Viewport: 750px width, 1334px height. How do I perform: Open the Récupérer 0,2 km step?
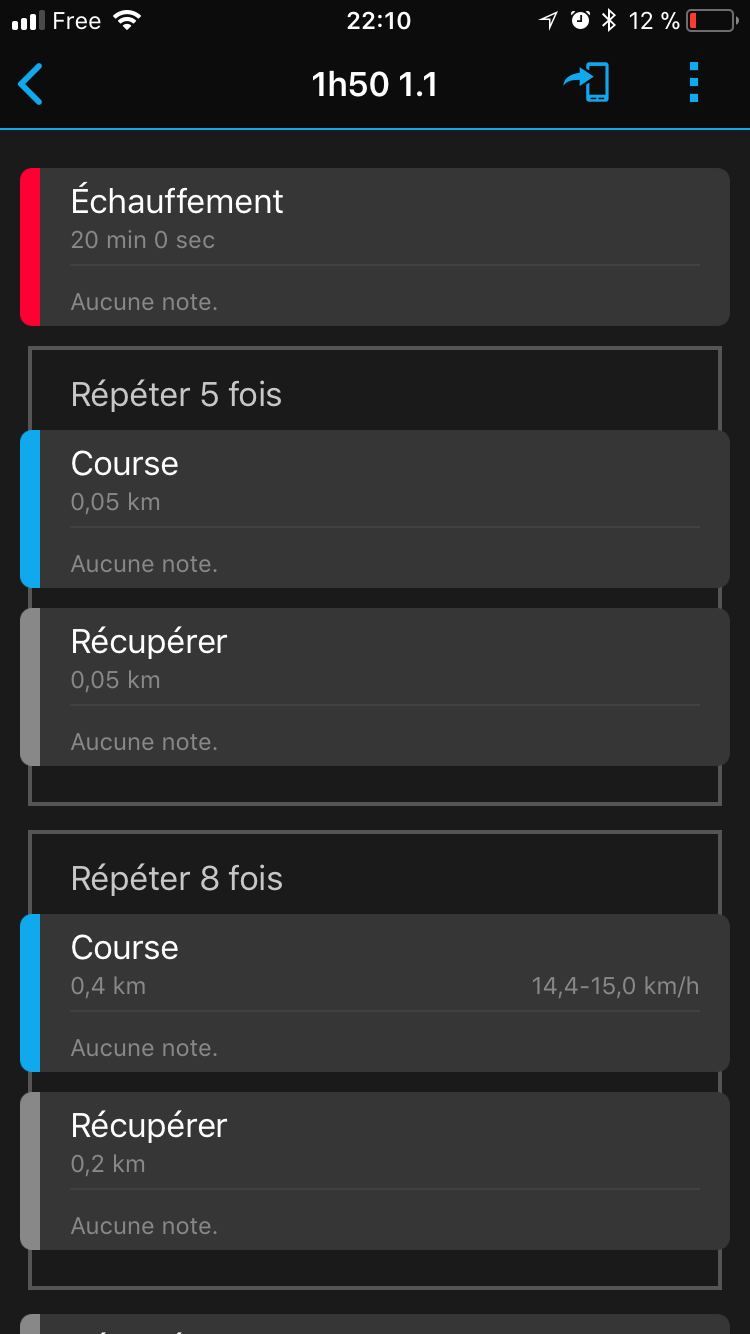point(375,1171)
